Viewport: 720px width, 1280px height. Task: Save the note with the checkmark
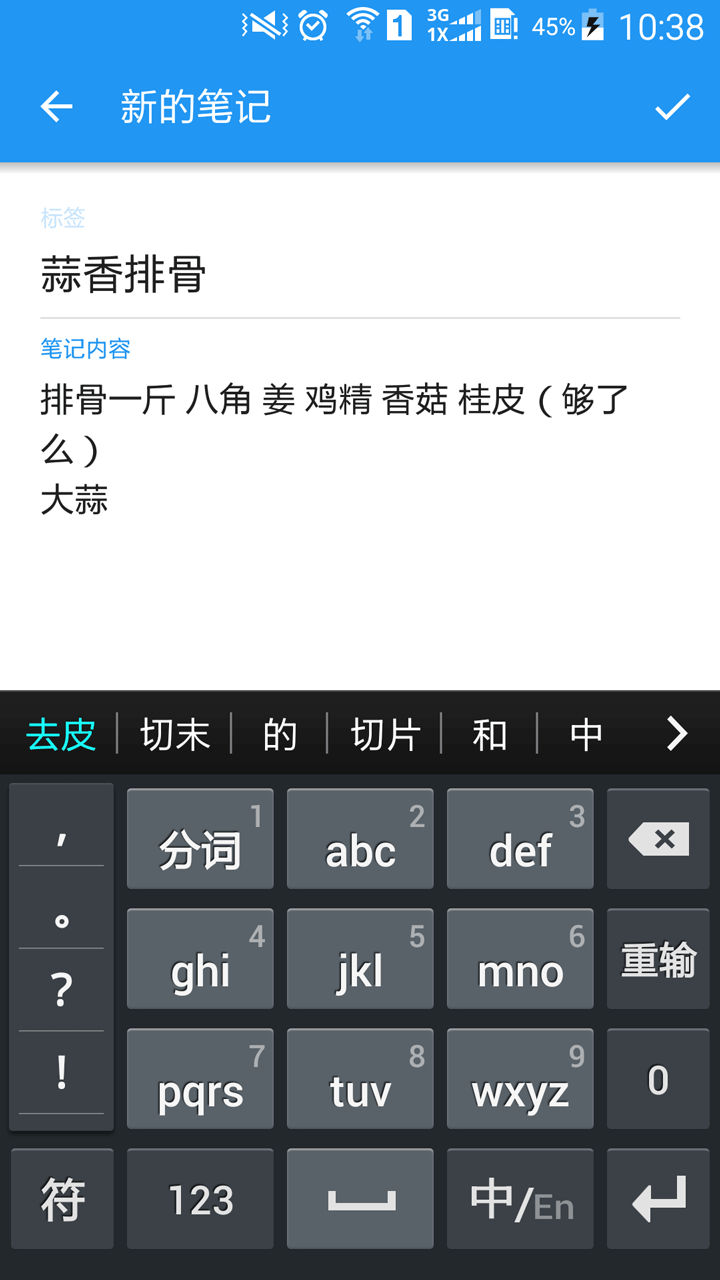point(672,107)
